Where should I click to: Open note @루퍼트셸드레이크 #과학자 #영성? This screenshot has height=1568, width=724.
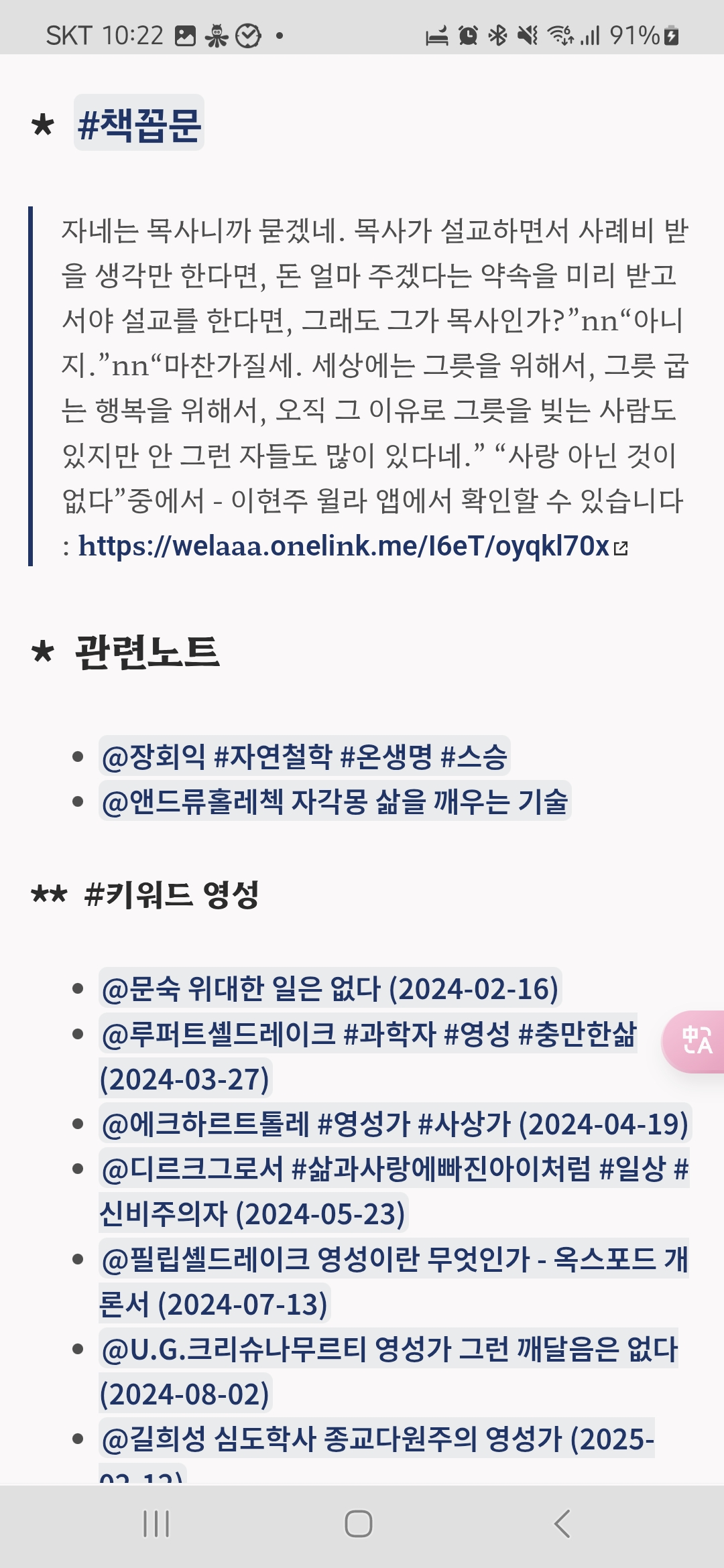click(368, 1035)
